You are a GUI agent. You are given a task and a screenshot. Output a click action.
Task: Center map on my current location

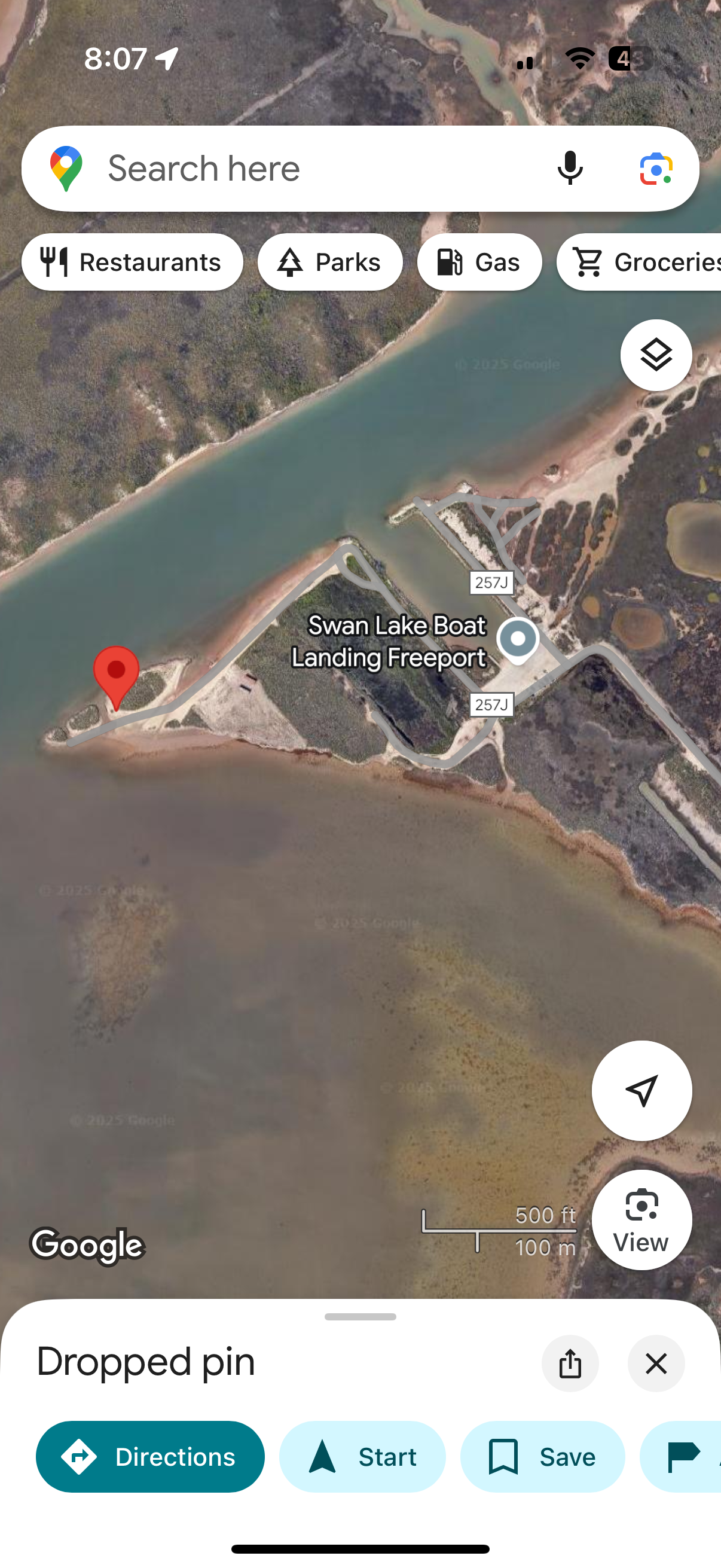[641, 1090]
